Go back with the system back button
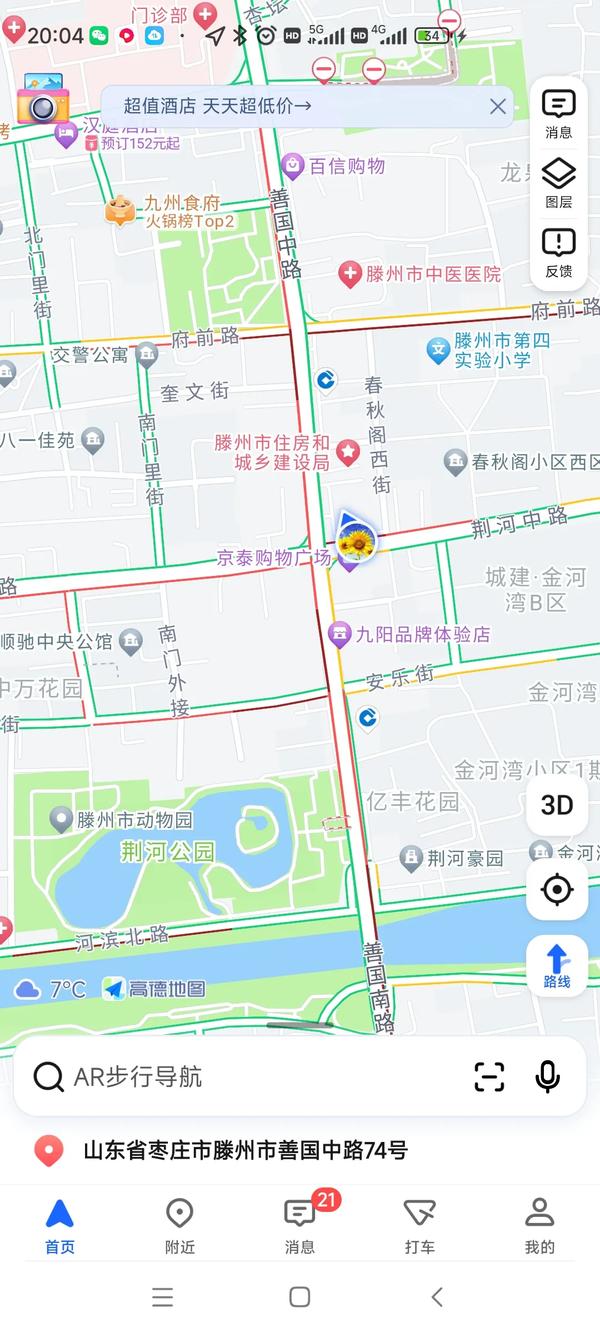The height and width of the screenshot is (1333, 600). click(437, 1297)
